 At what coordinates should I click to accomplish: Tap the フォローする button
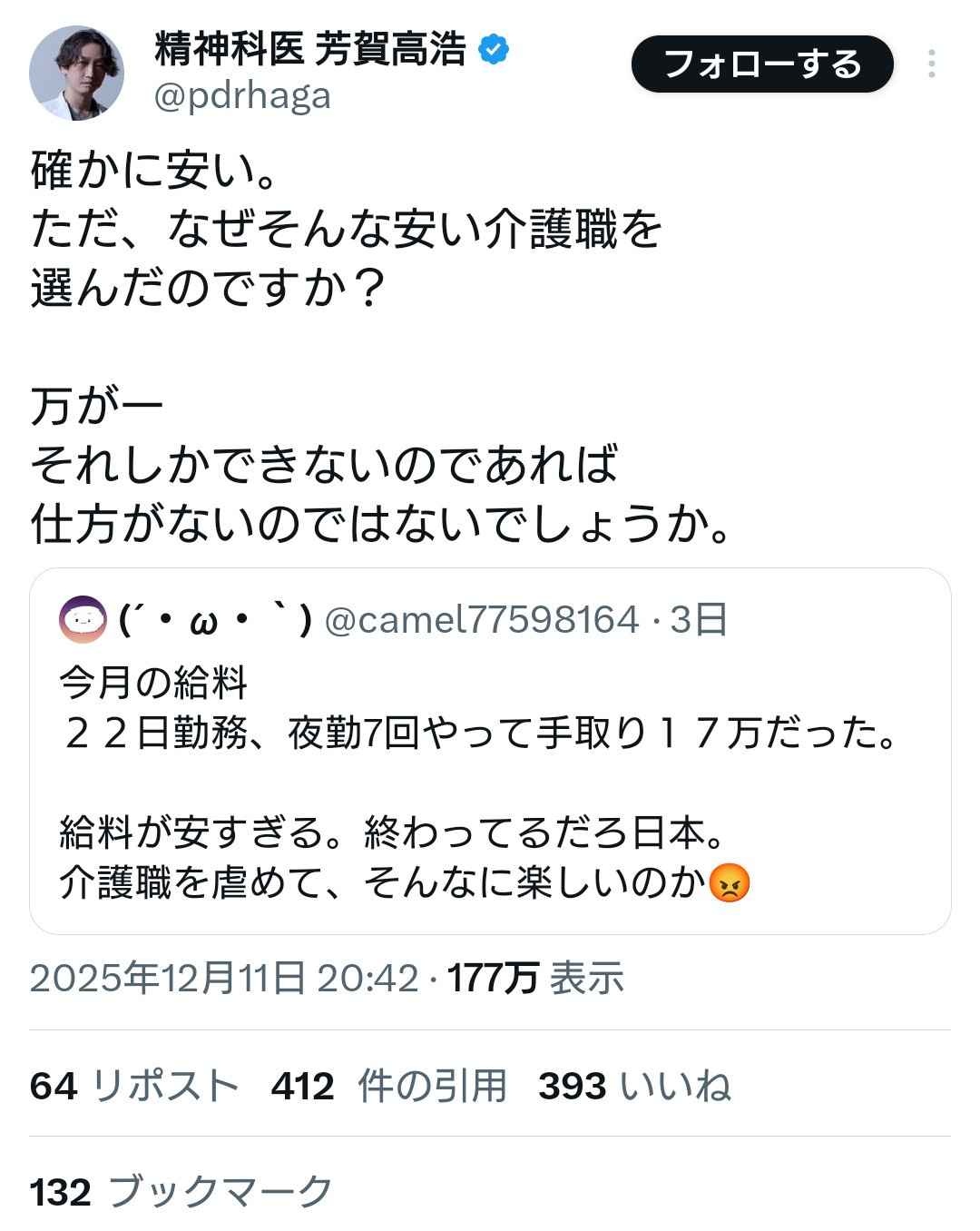tap(761, 64)
